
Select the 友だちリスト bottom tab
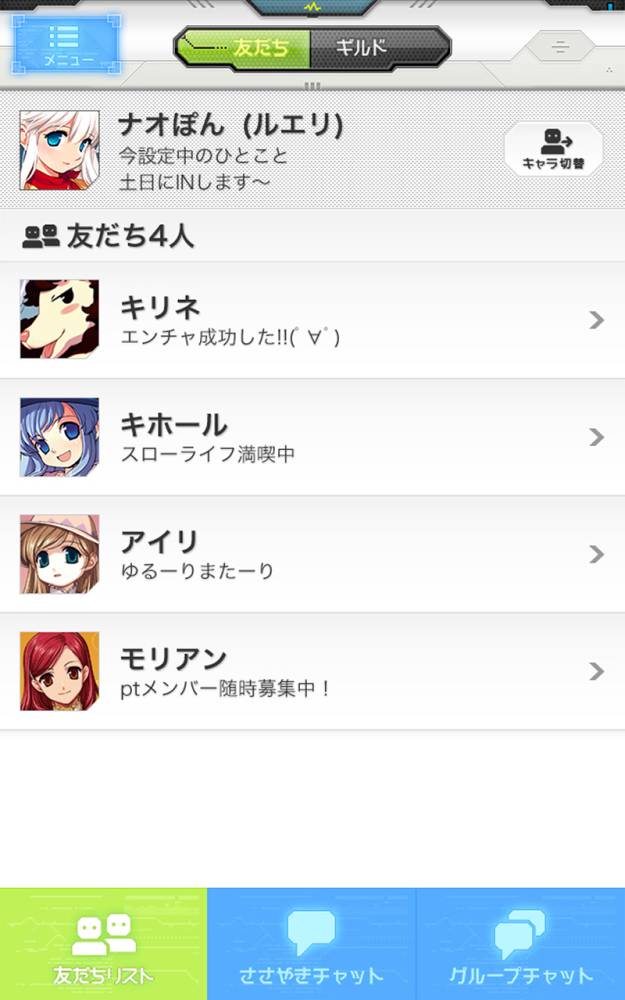click(104, 944)
